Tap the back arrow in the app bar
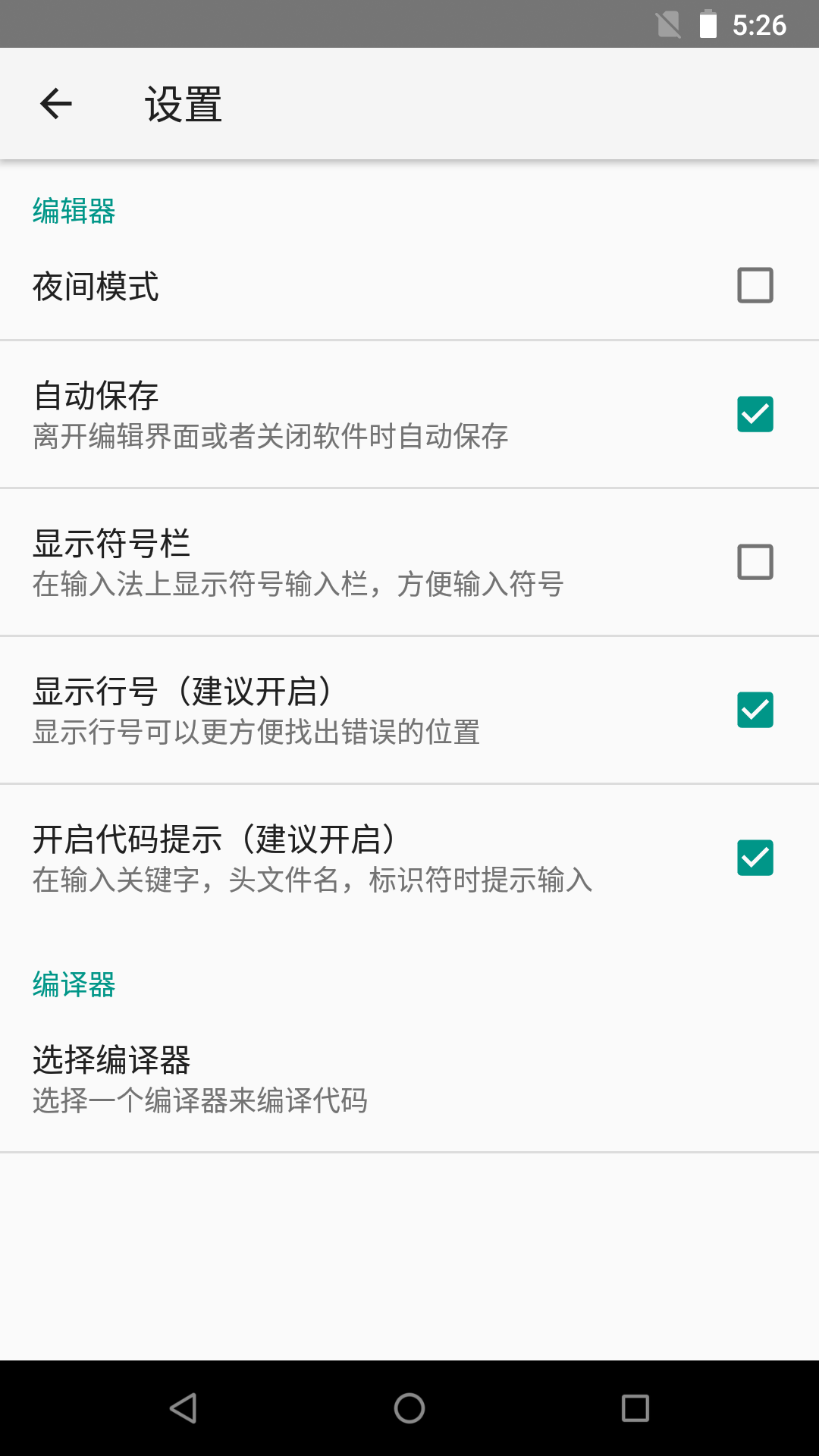This screenshot has width=819, height=1456. pos(55,103)
